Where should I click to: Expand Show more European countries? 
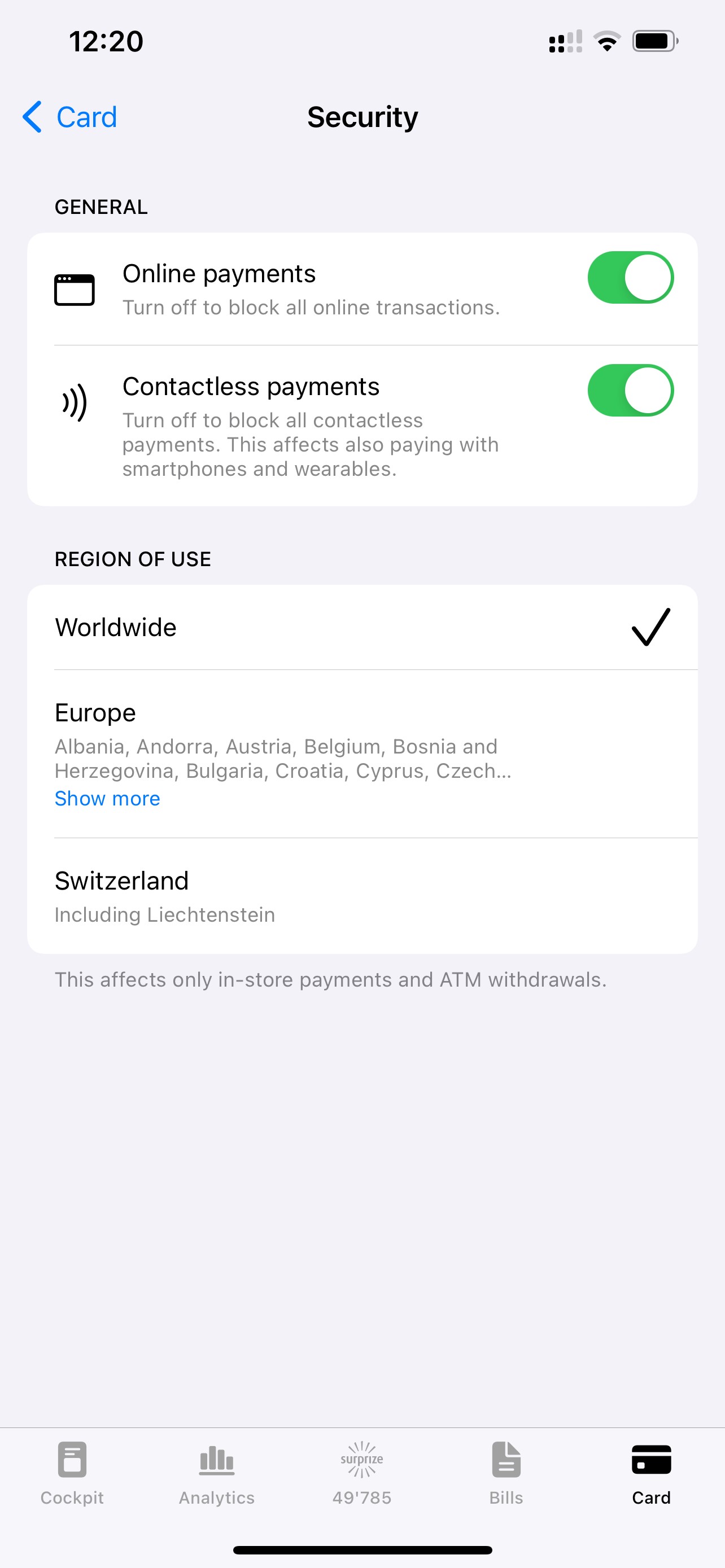pyautogui.click(x=107, y=799)
